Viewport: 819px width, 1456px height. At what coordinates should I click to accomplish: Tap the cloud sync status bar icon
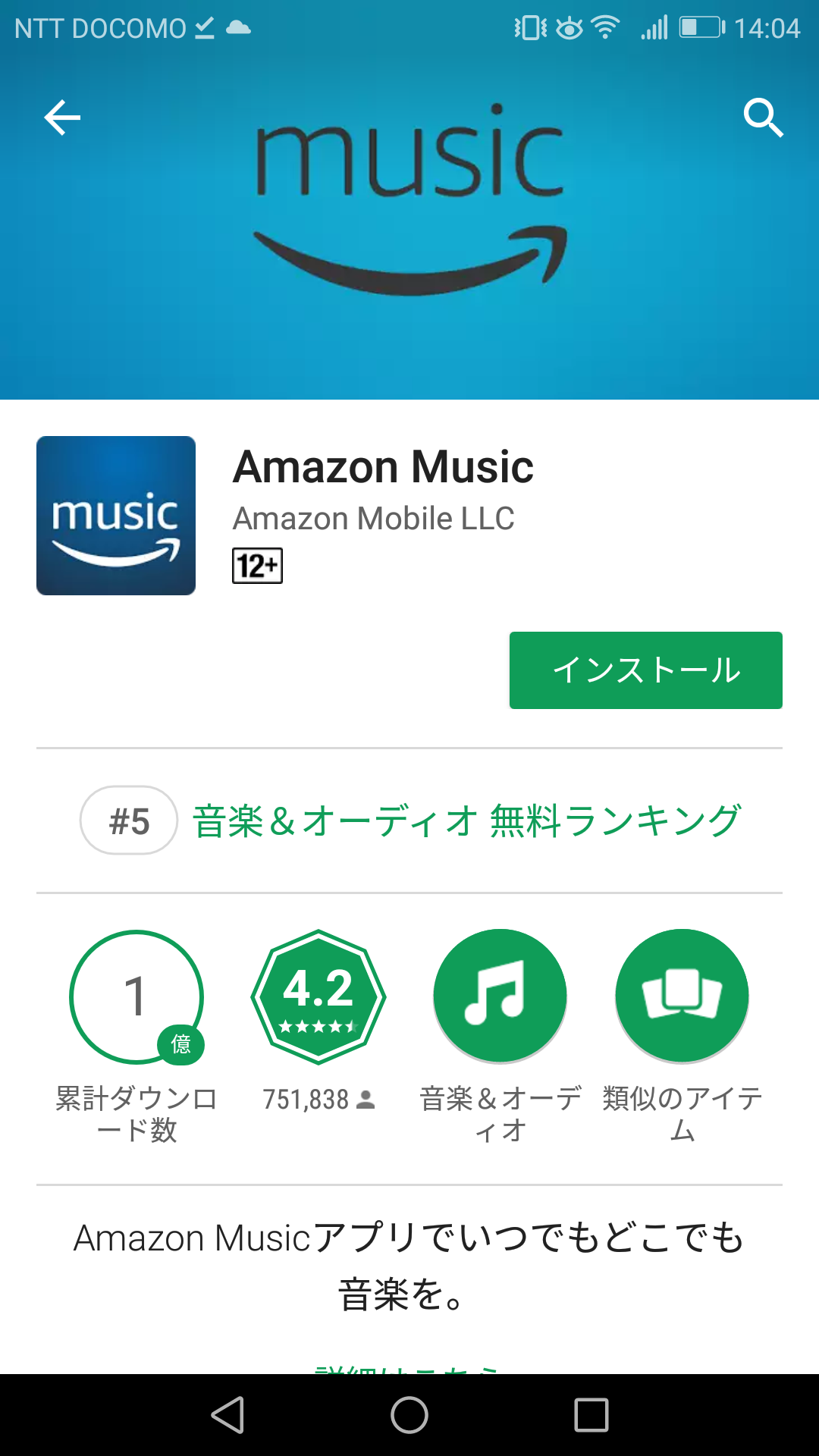(240, 27)
